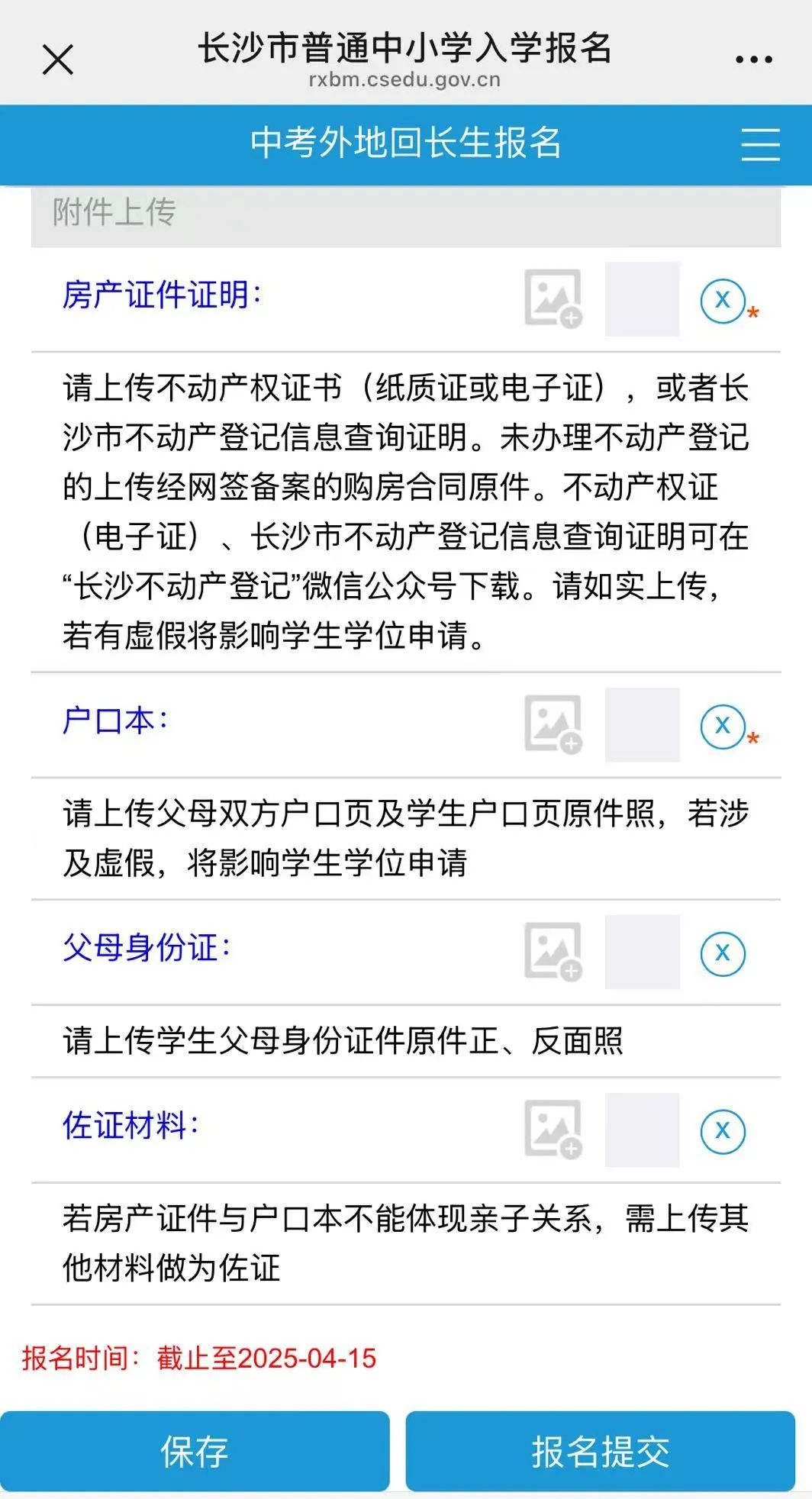Upload an image for 父母身份证
The image size is (812, 1499).
click(x=553, y=952)
